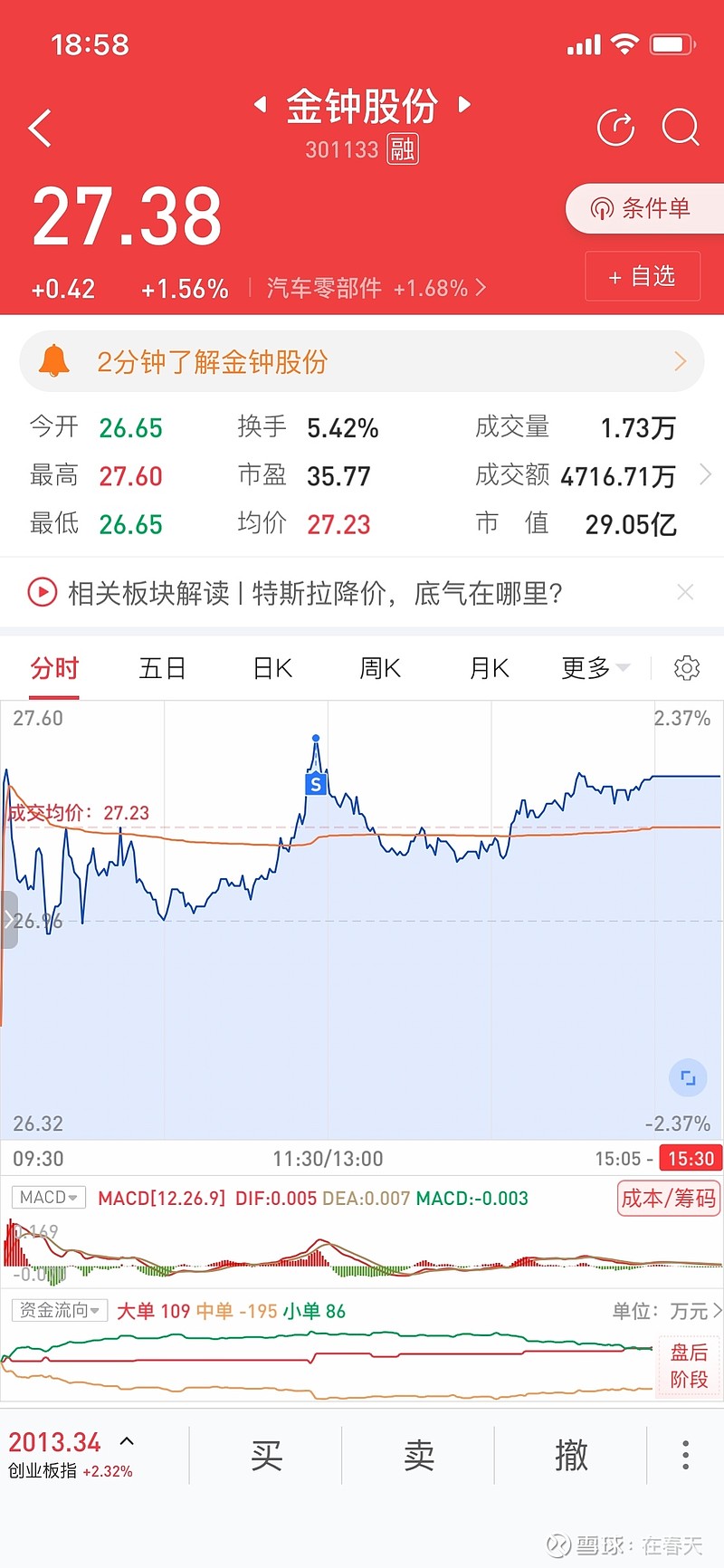Dismiss the 相关板块解读 news banner
The height and width of the screenshot is (1568, 724).
(x=685, y=592)
